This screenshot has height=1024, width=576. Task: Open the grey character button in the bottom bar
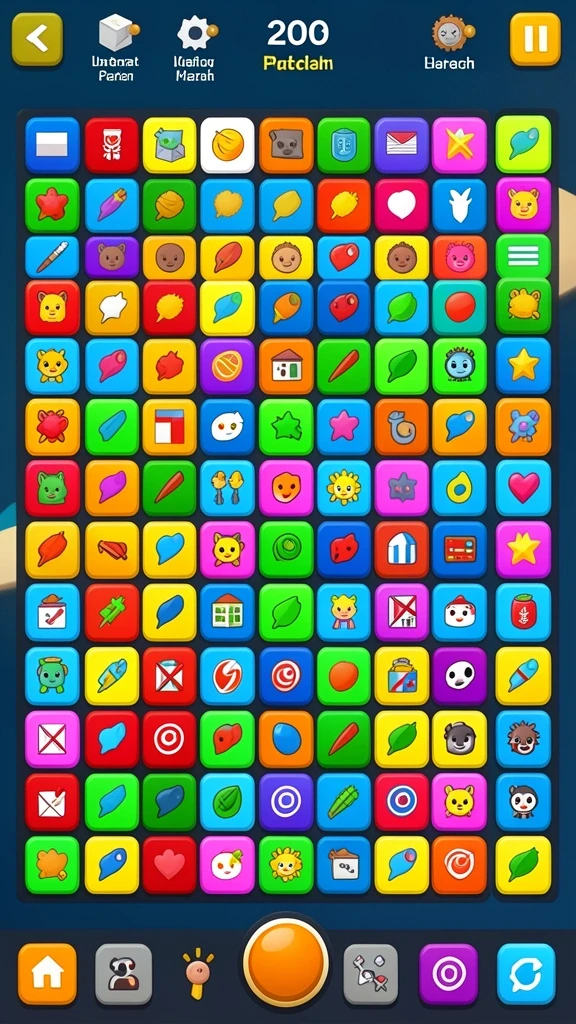tap(123, 974)
